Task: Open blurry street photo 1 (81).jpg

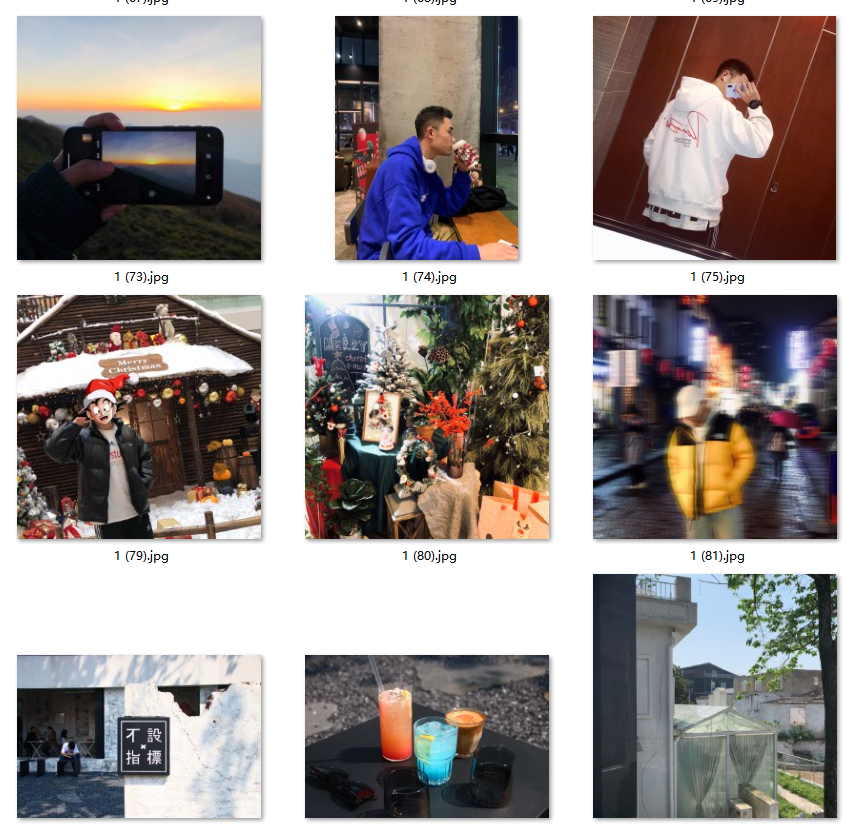Action: coord(714,417)
